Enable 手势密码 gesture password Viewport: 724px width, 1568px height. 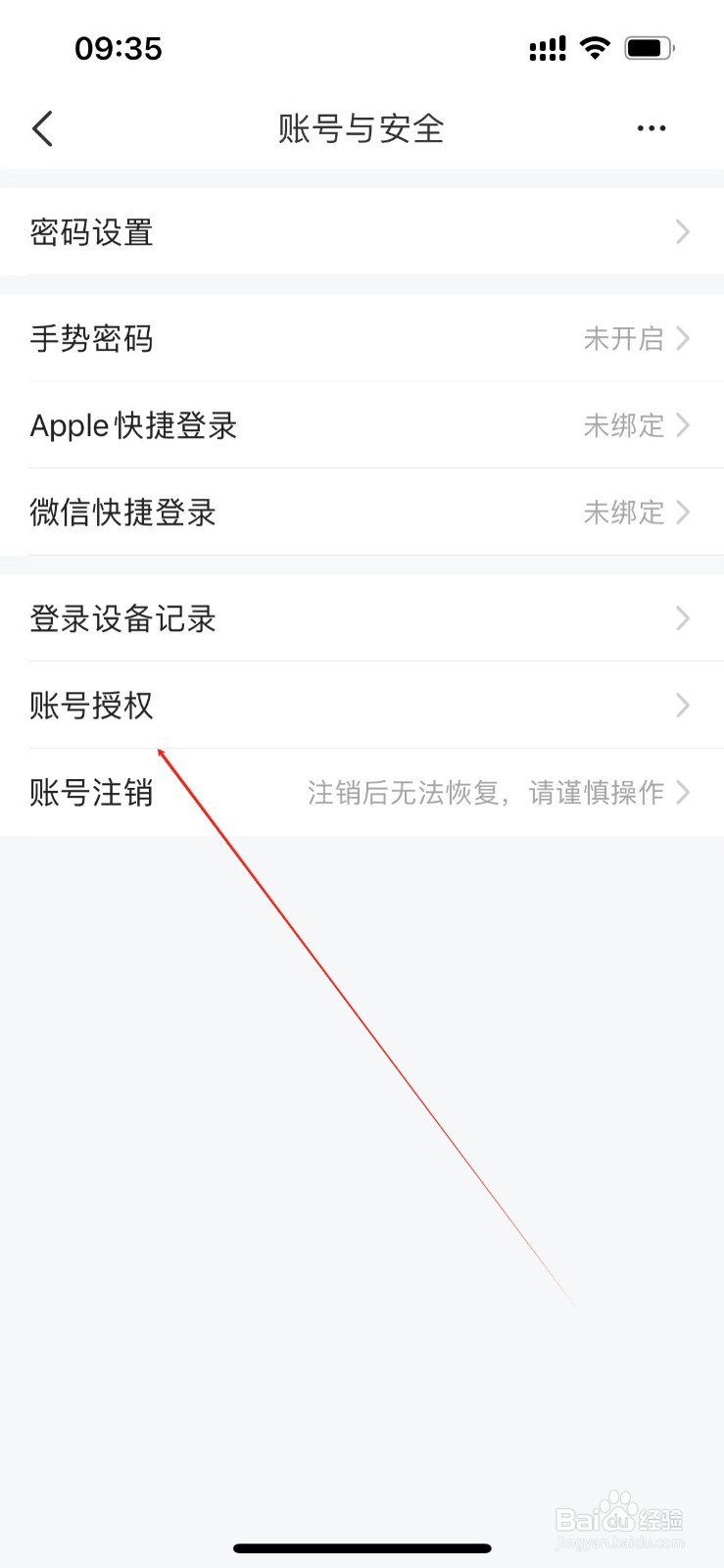(x=92, y=338)
